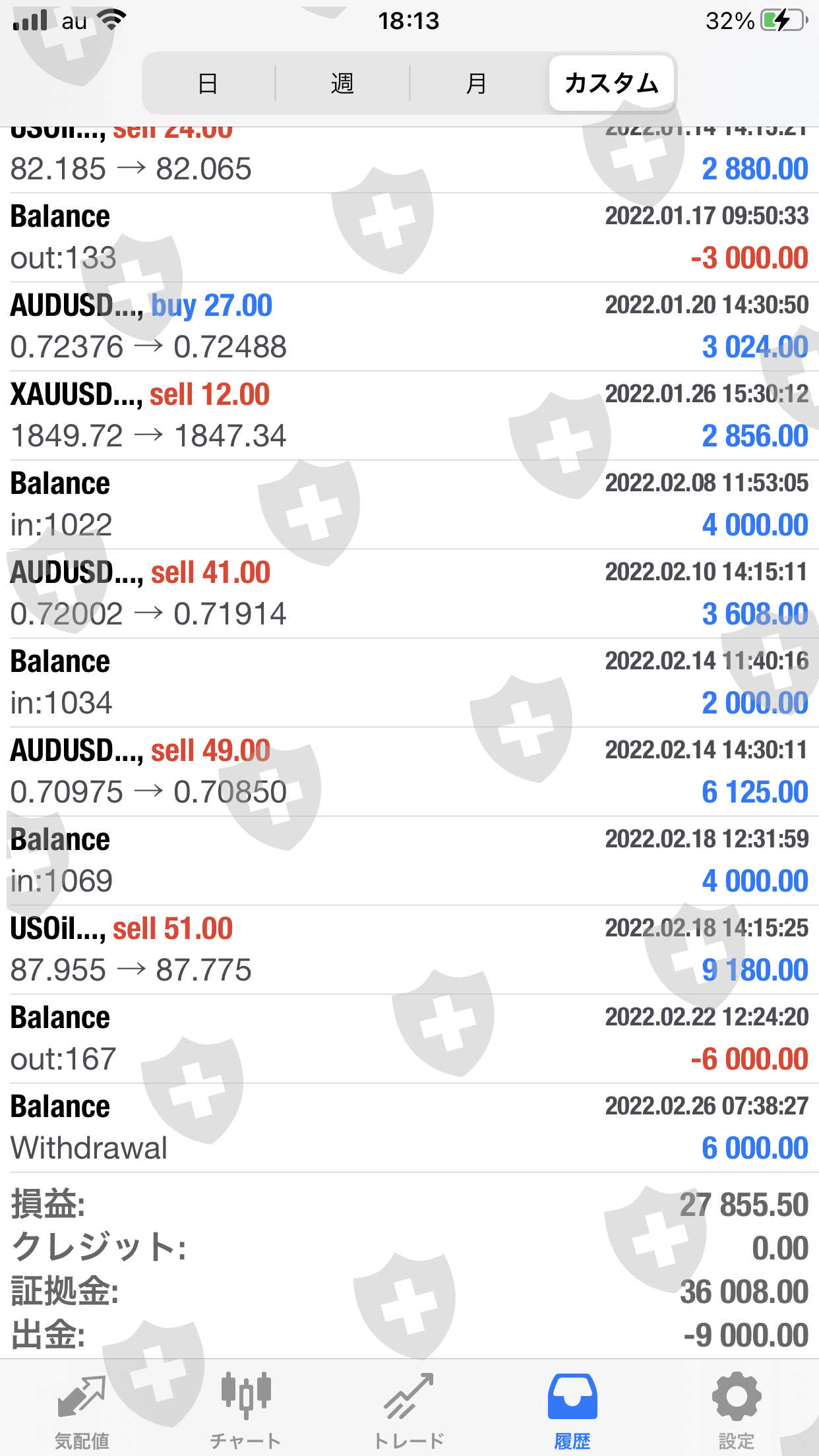View the Balance out:167 entry
The width and height of the screenshot is (819, 1456).
[x=409, y=1039]
